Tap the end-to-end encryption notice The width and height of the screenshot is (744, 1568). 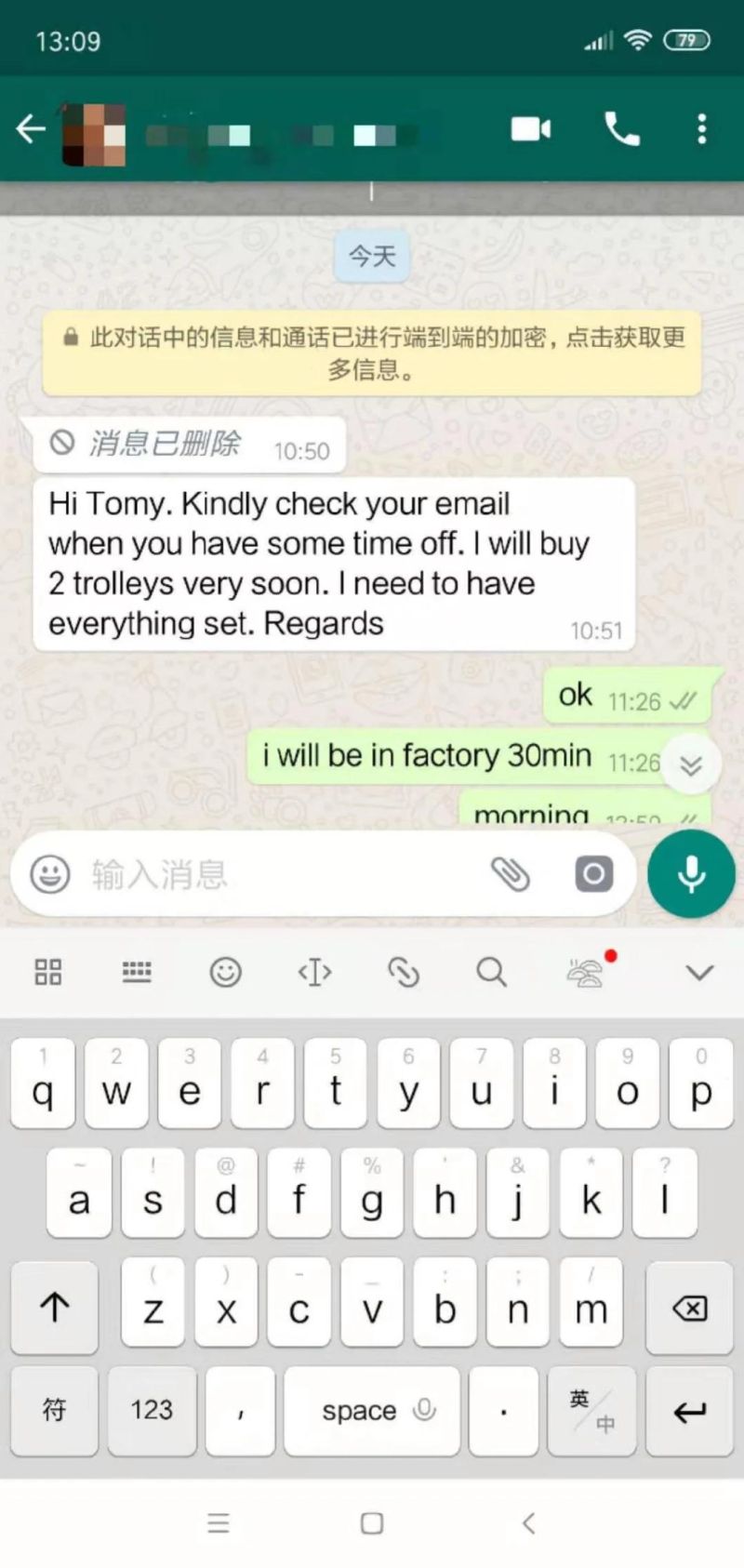coord(372,353)
